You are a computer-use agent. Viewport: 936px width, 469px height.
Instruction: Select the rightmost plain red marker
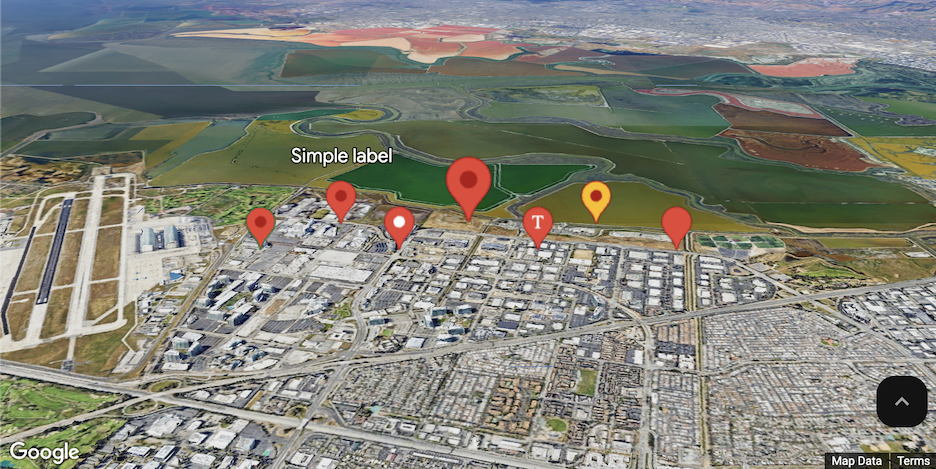click(x=677, y=222)
